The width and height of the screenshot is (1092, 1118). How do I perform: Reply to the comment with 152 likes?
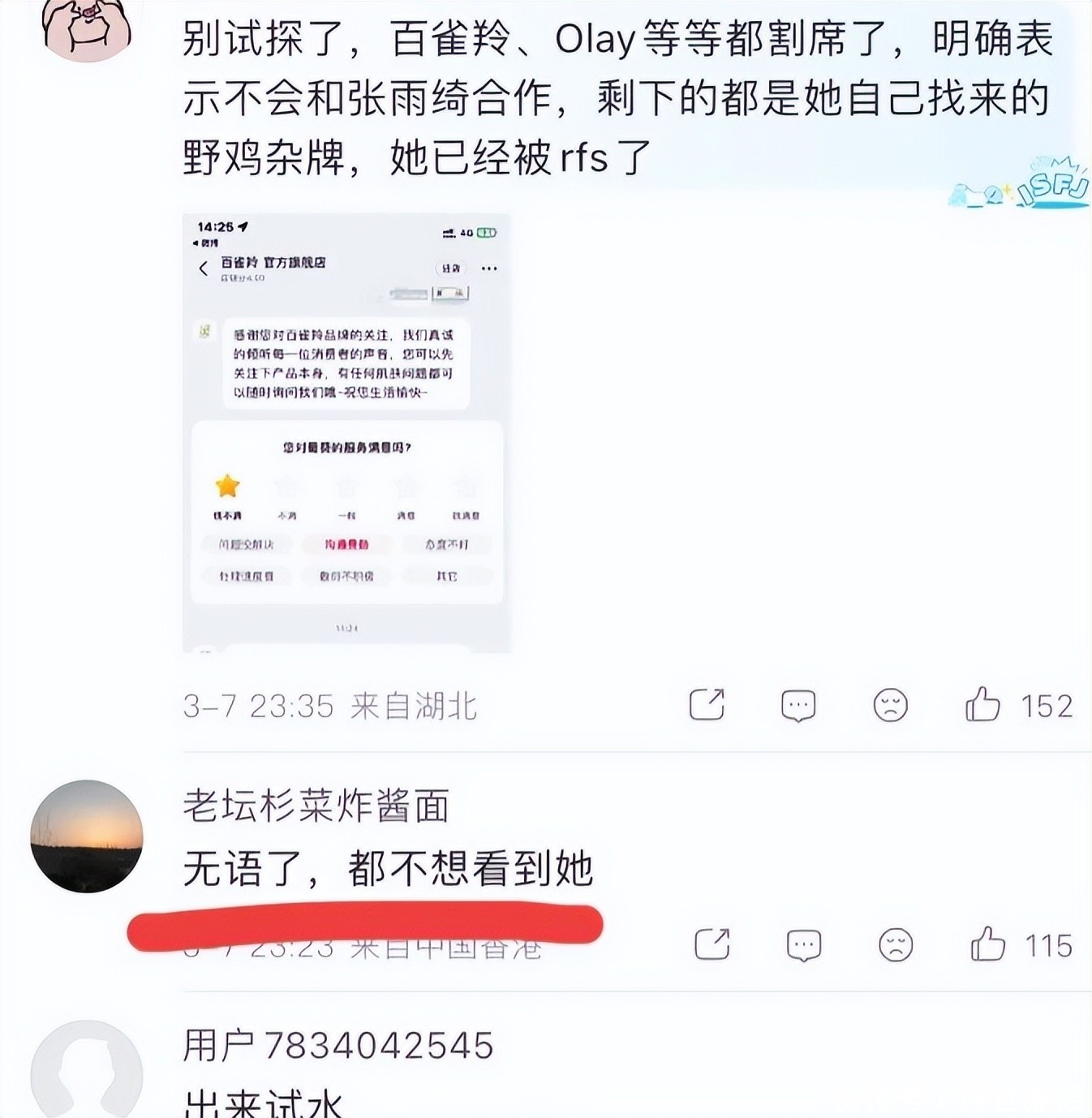(798, 706)
